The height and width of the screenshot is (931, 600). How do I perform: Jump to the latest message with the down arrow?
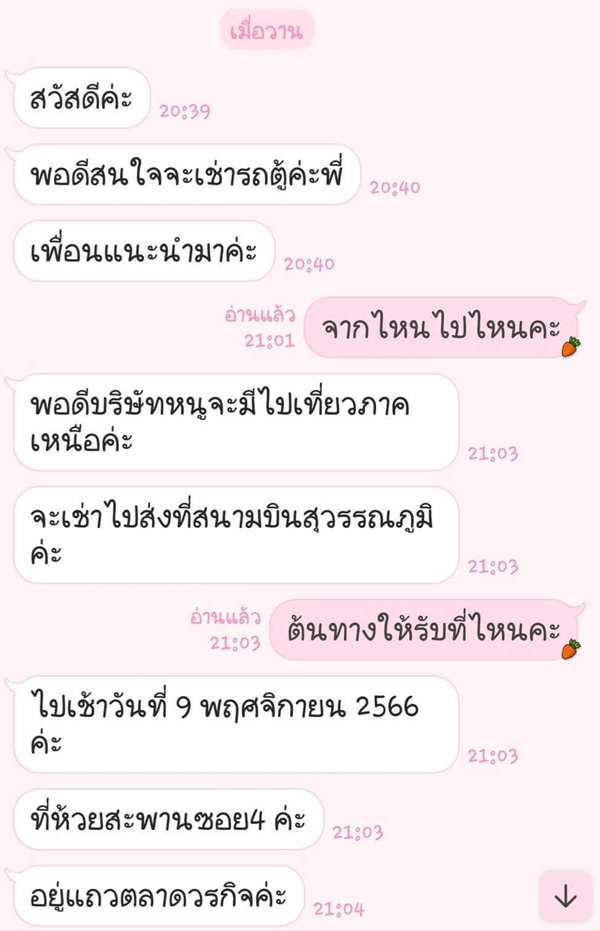point(565,896)
